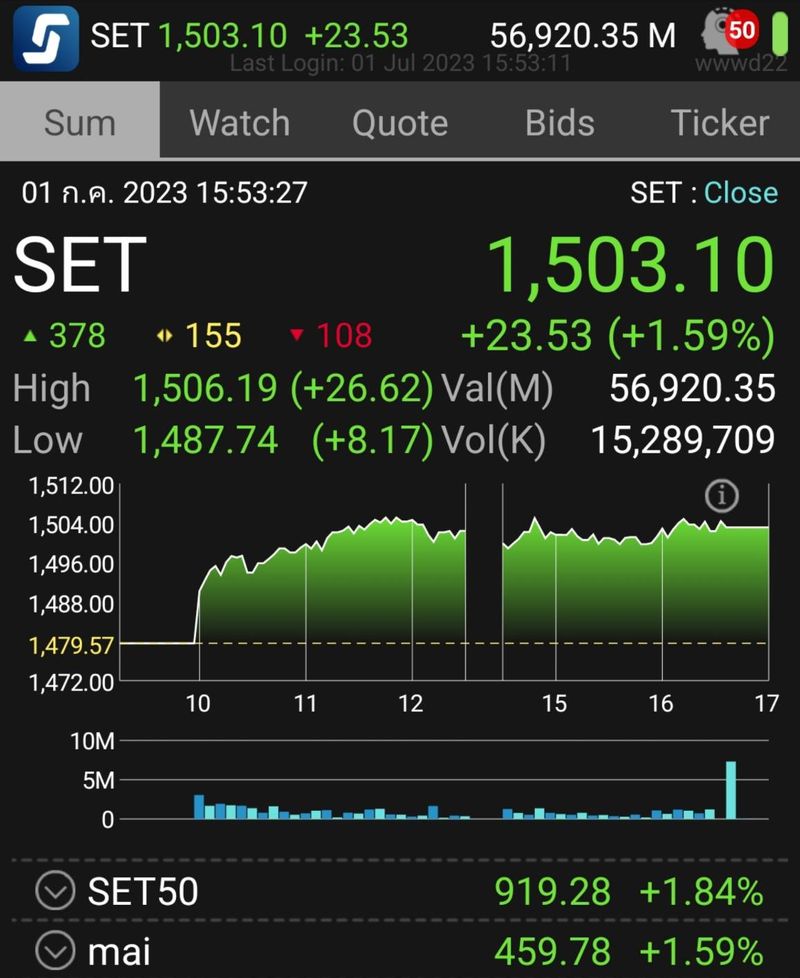This screenshot has width=800, height=978.
Task: Select the Sum tab
Action: pyautogui.click(x=79, y=122)
